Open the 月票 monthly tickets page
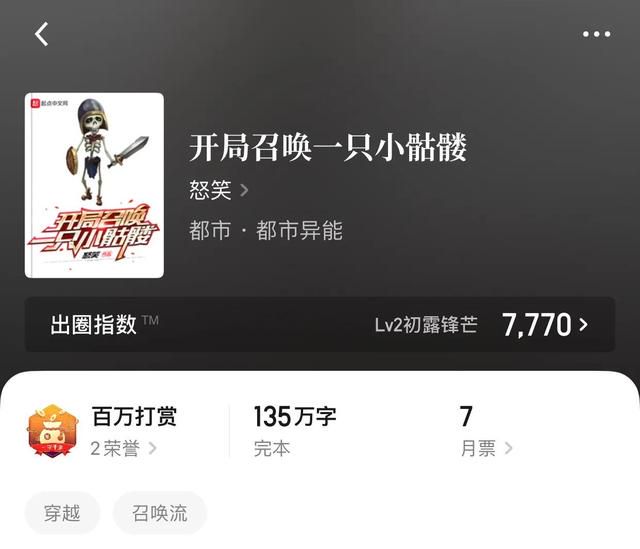 [486, 448]
